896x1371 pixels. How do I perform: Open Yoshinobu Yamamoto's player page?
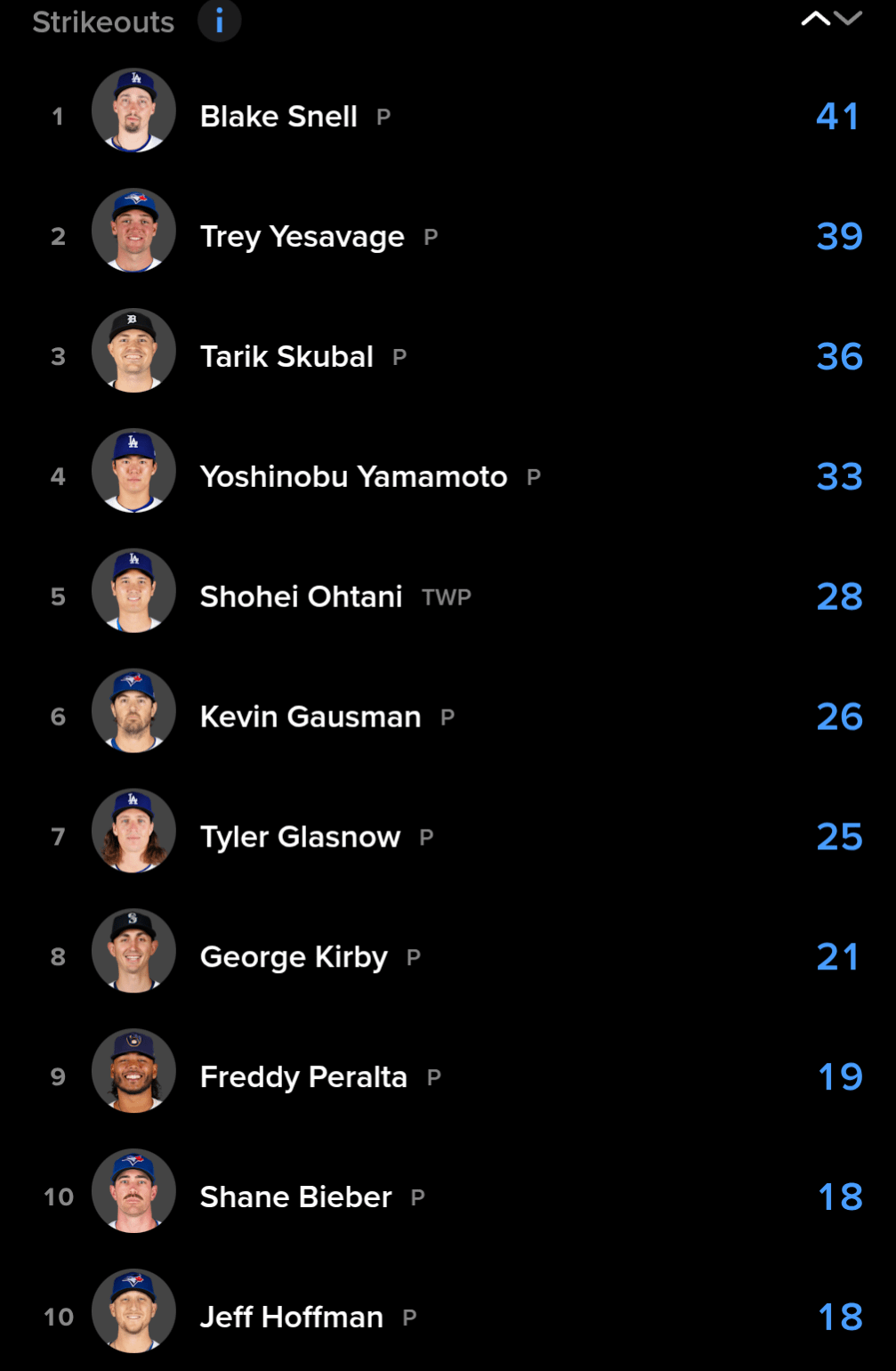pos(353,477)
